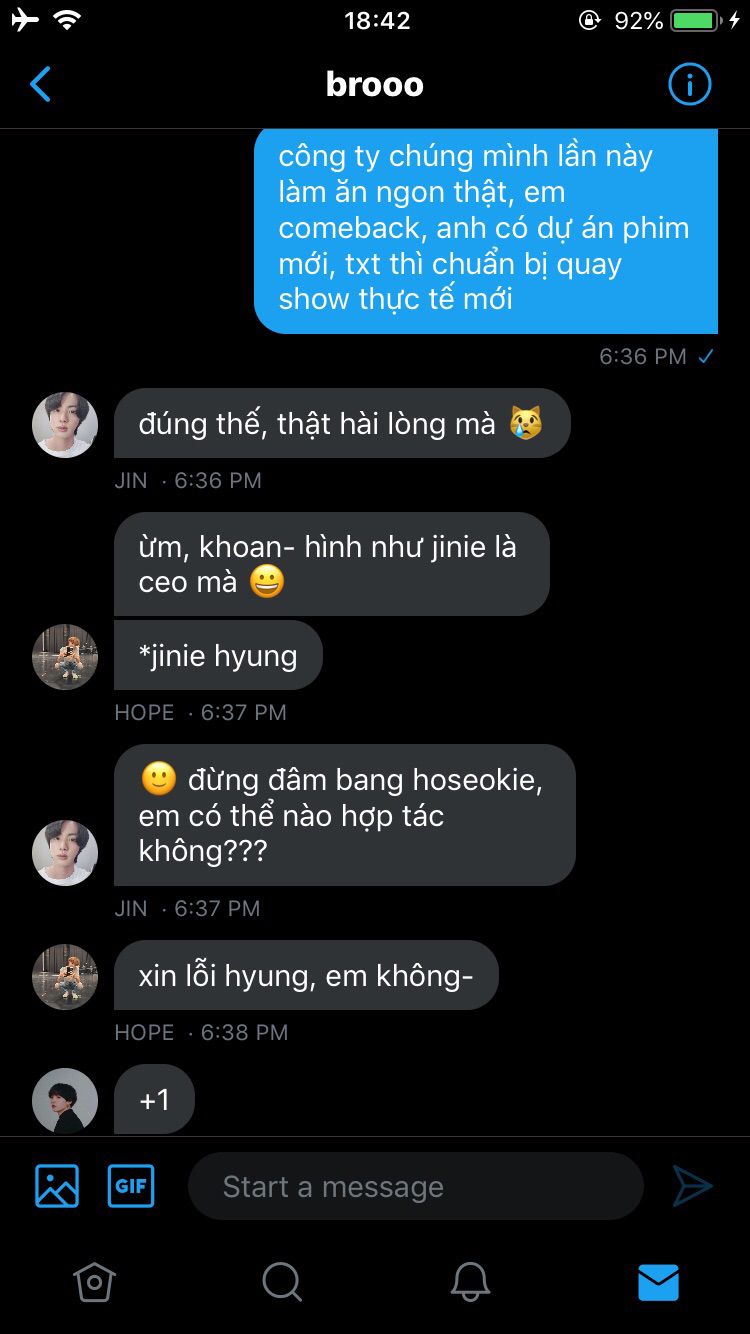Focus the Start a message field
The width and height of the screenshot is (750, 1334).
[x=415, y=1186]
